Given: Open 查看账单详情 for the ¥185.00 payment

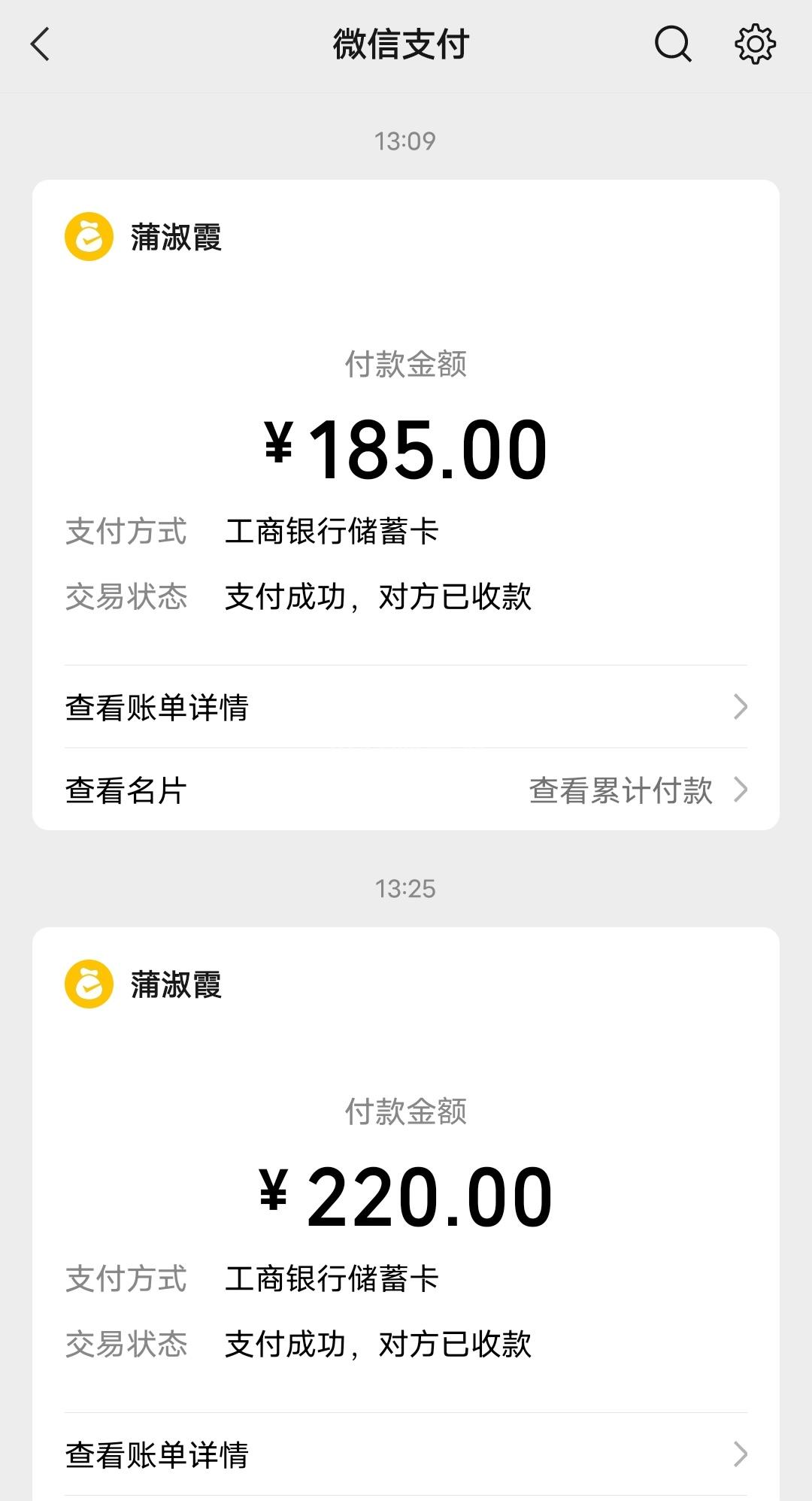Looking at the screenshot, I should coord(406,707).
